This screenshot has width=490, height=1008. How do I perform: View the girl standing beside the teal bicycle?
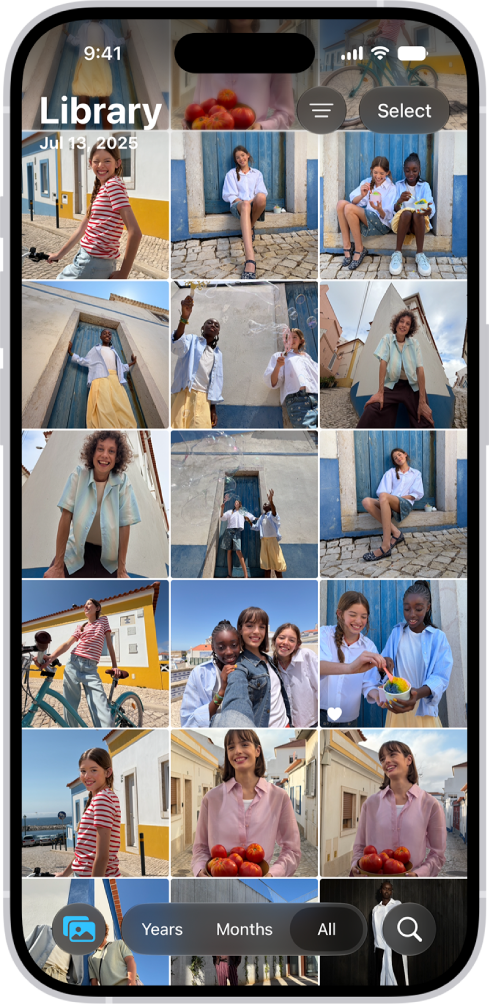click(95, 653)
